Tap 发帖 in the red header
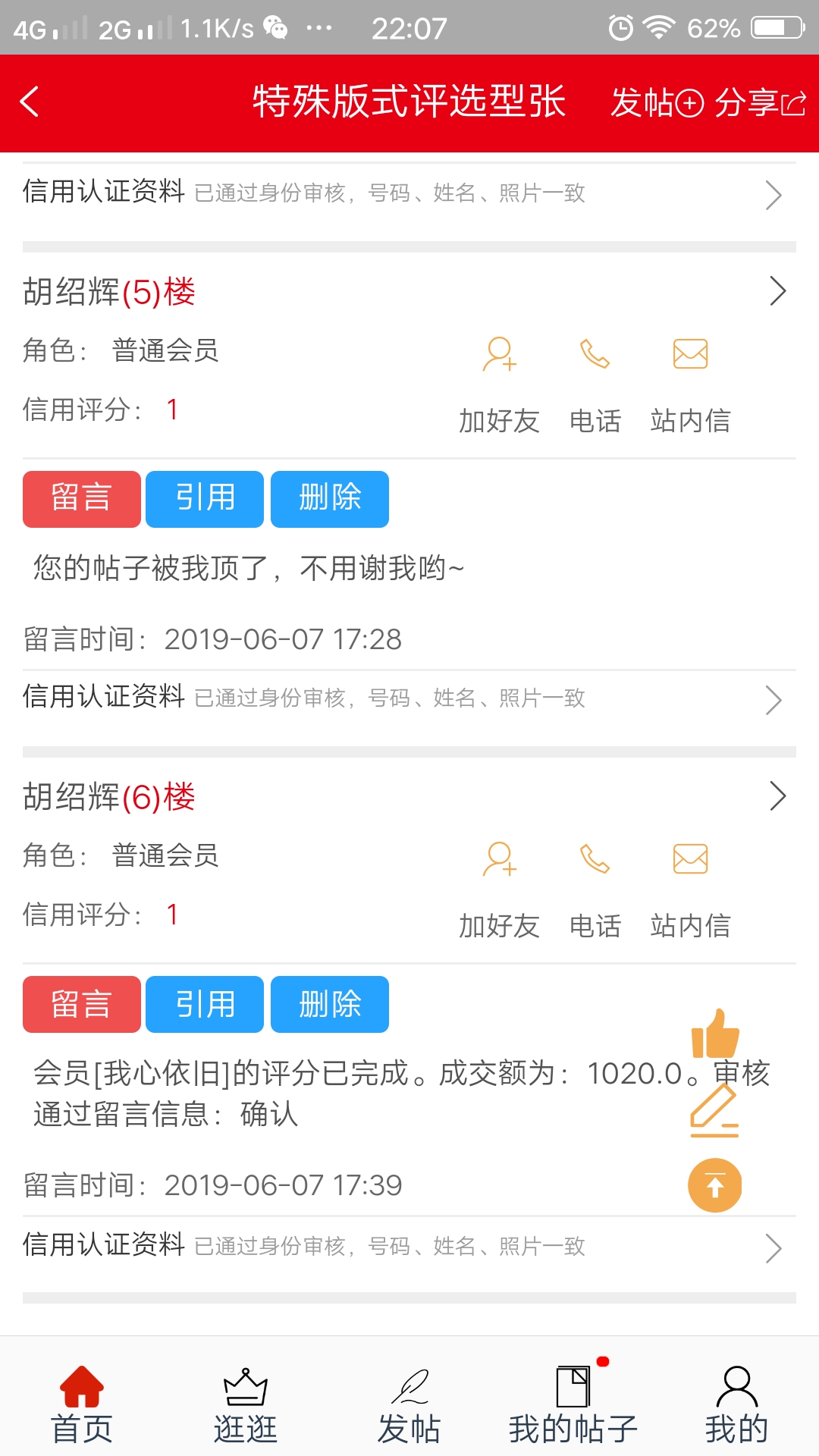 pos(657,102)
